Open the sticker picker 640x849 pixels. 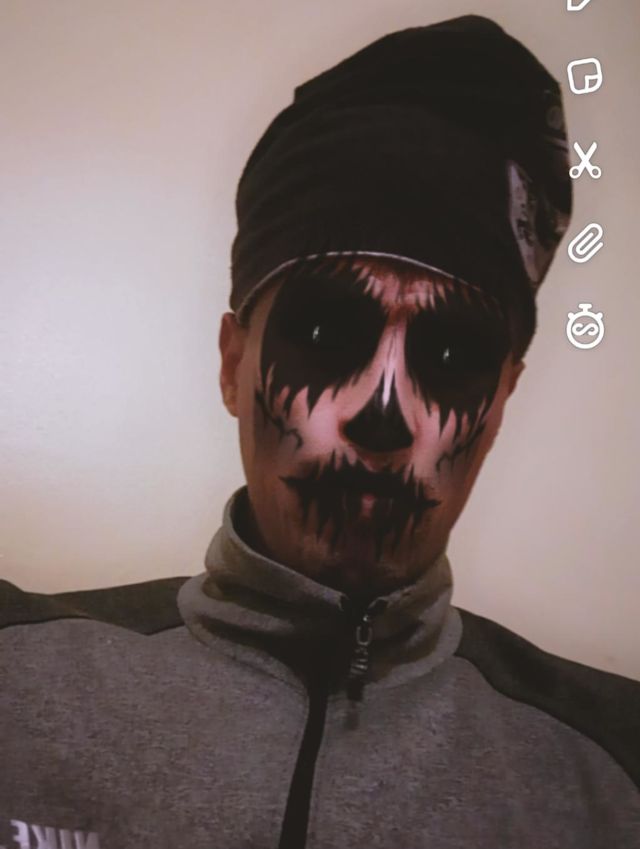[585, 76]
